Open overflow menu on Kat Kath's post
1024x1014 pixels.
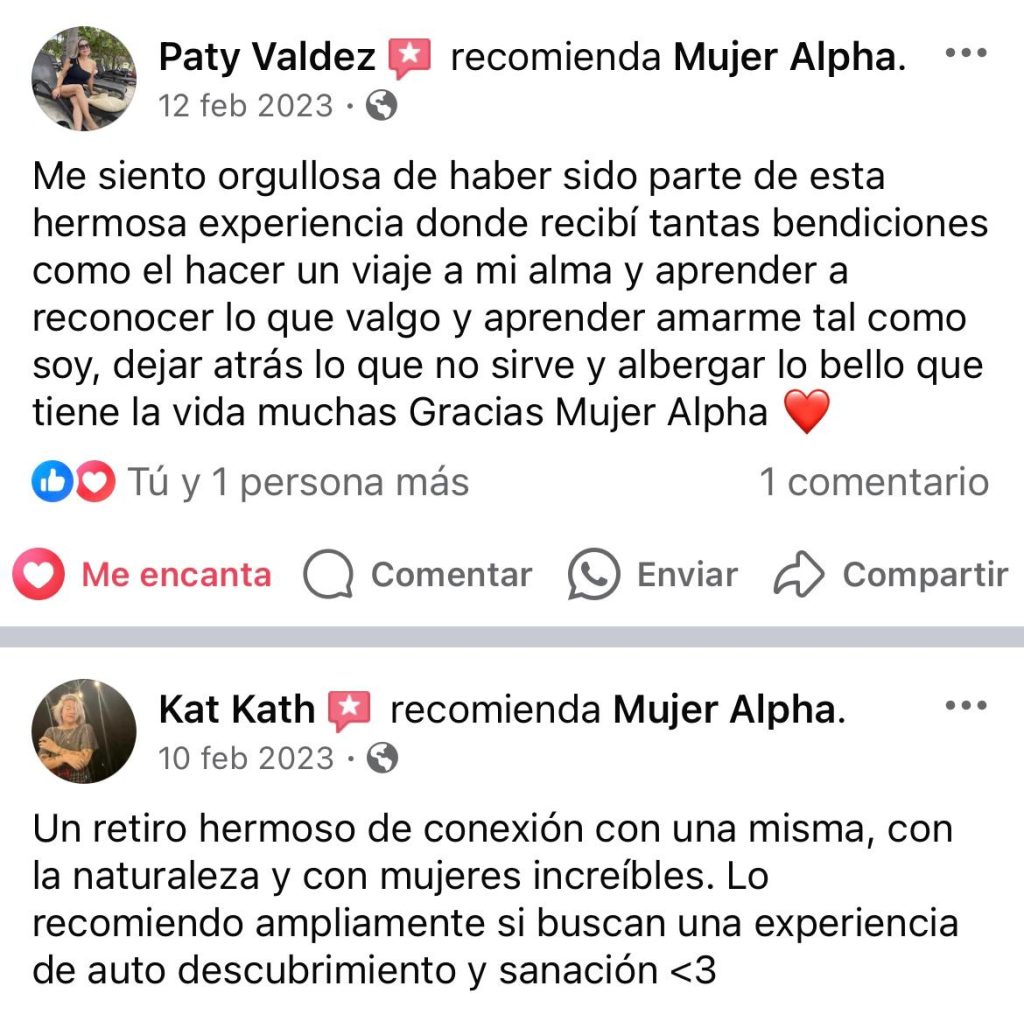[965, 706]
